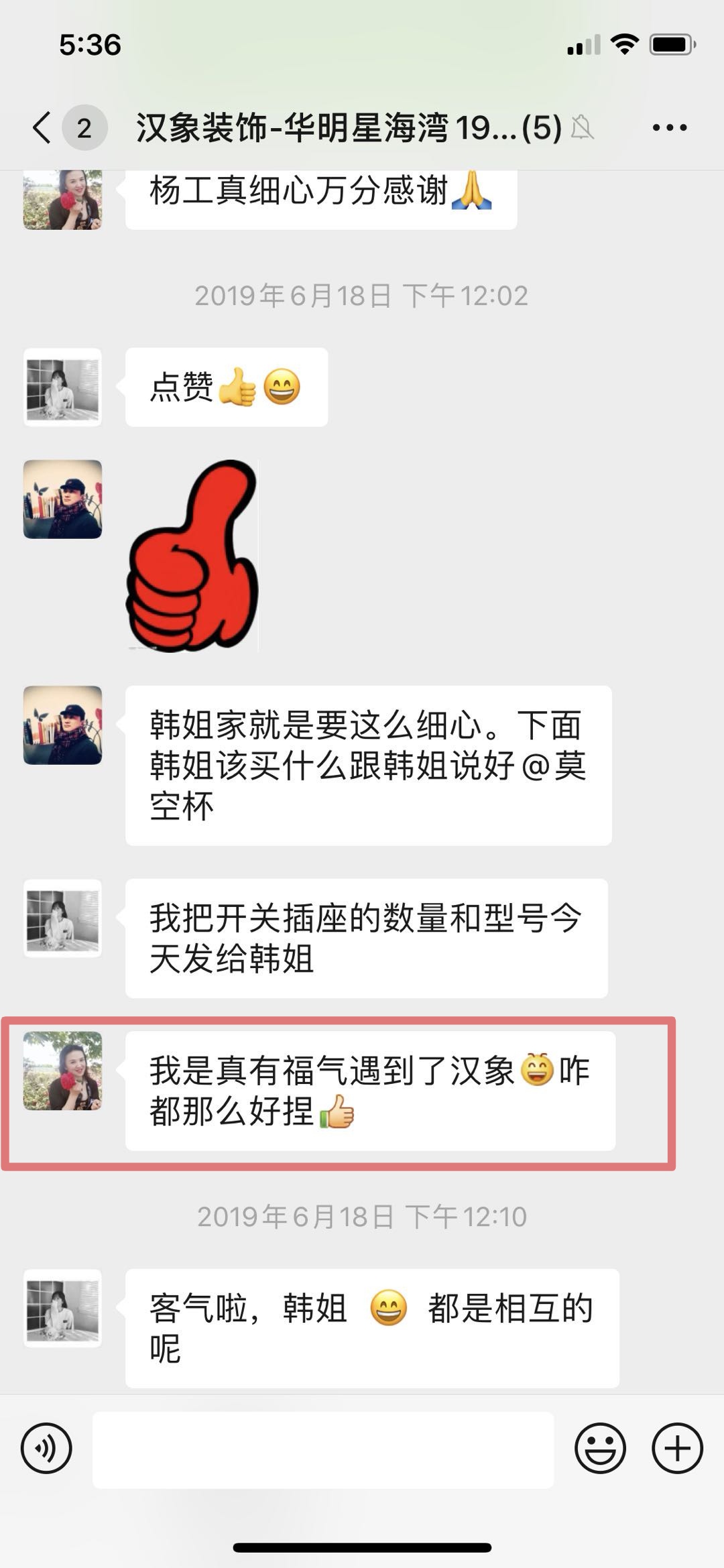This screenshot has width=724, height=1568.
Task: Tap avatar next to the 点赞 message
Action: [62, 387]
